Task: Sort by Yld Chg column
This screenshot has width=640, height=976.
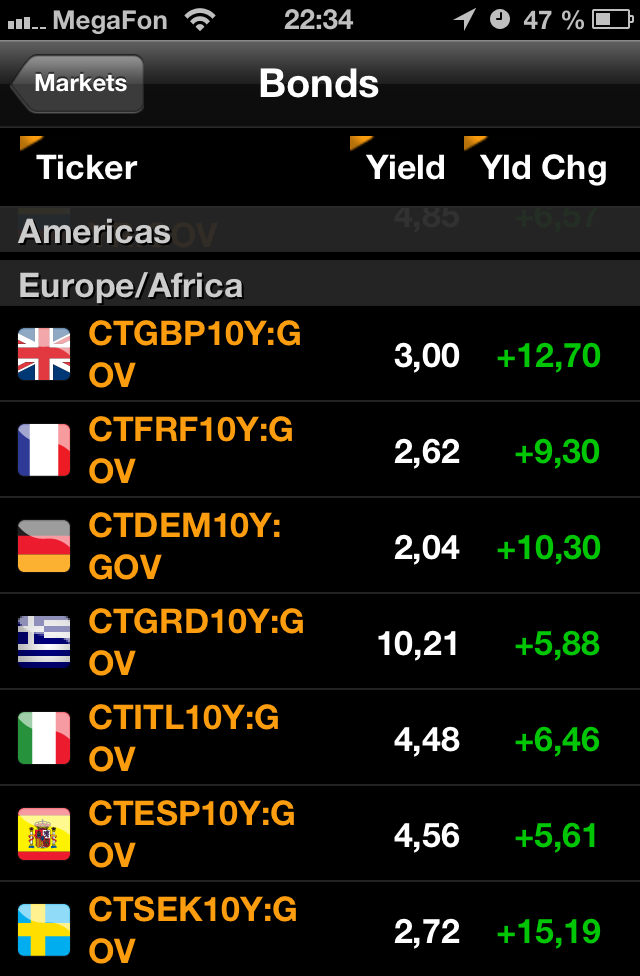Action: pyautogui.click(x=542, y=166)
